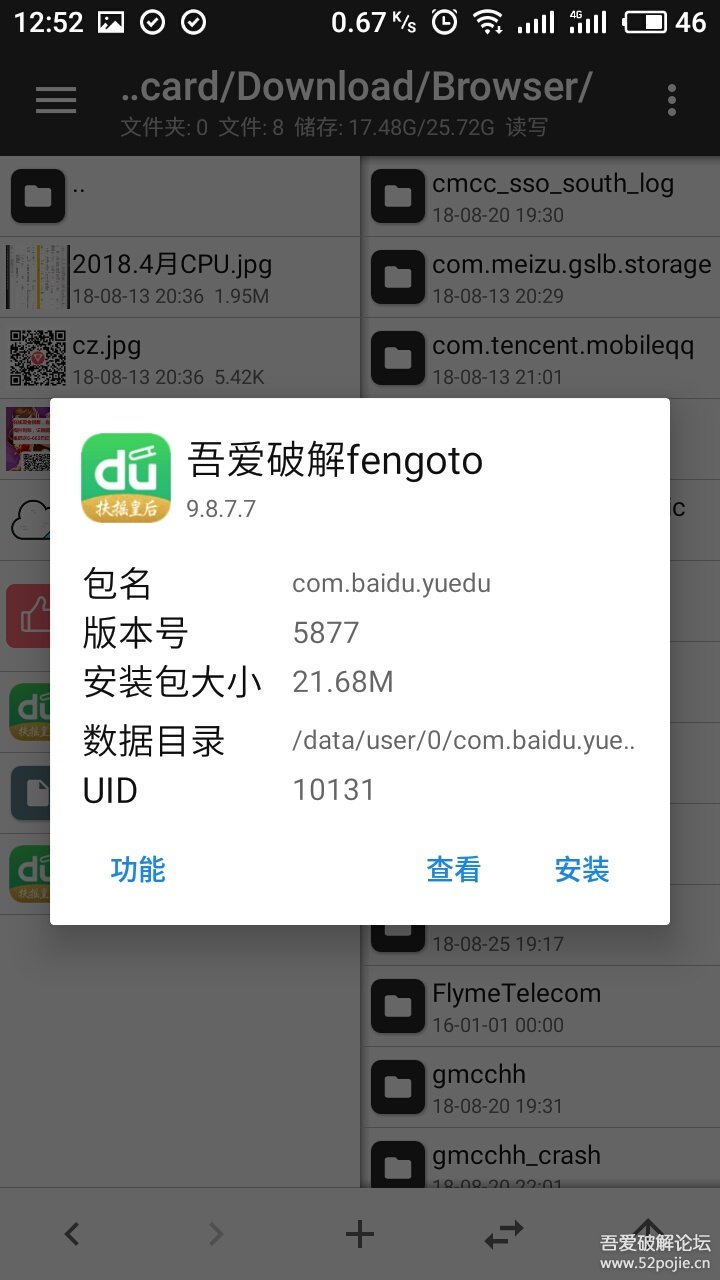Open the 2018.4月CPU.jpg image file
The width and height of the screenshot is (720, 1280).
(x=172, y=277)
